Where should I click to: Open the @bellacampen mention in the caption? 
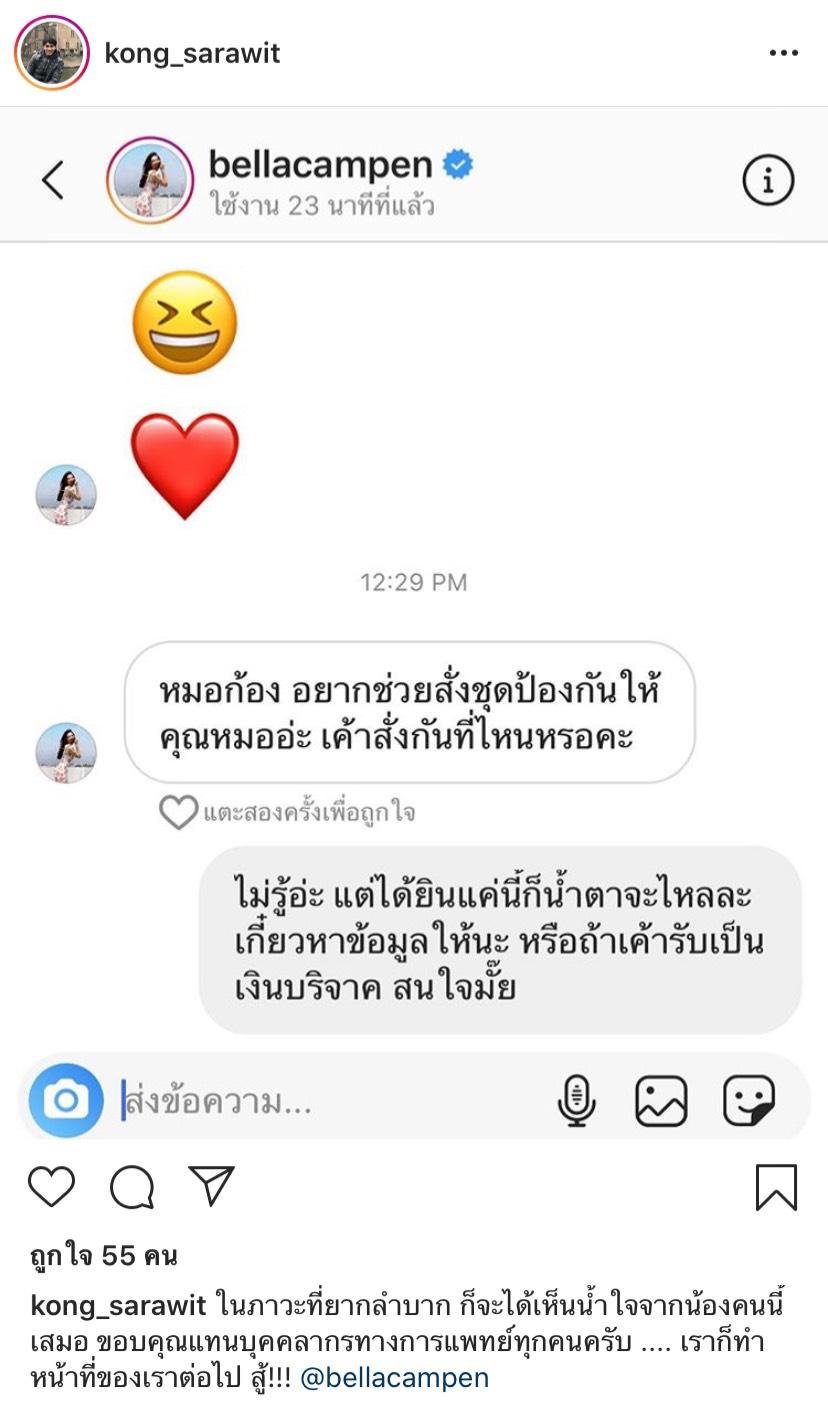click(394, 1377)
